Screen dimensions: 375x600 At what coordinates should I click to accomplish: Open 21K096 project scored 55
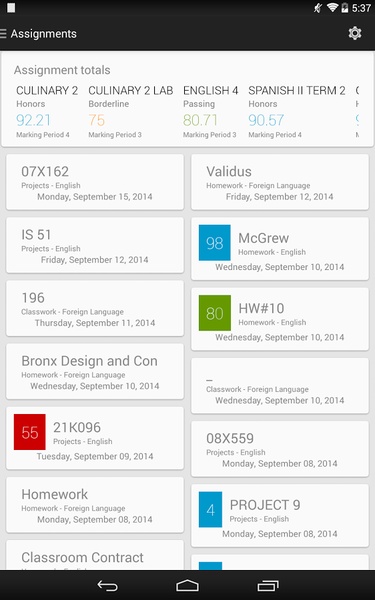[95, 438]
